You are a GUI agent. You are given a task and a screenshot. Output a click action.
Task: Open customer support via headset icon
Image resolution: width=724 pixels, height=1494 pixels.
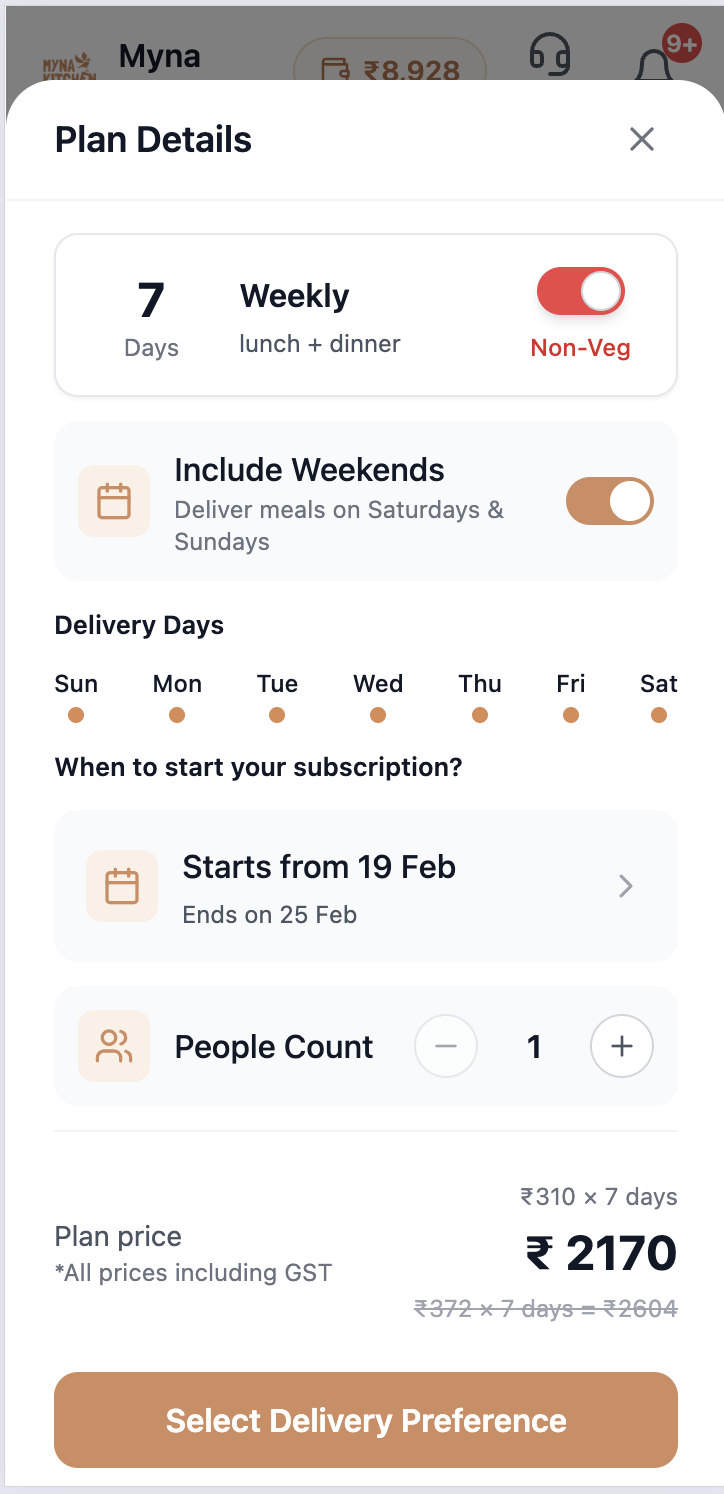point(549,57)
